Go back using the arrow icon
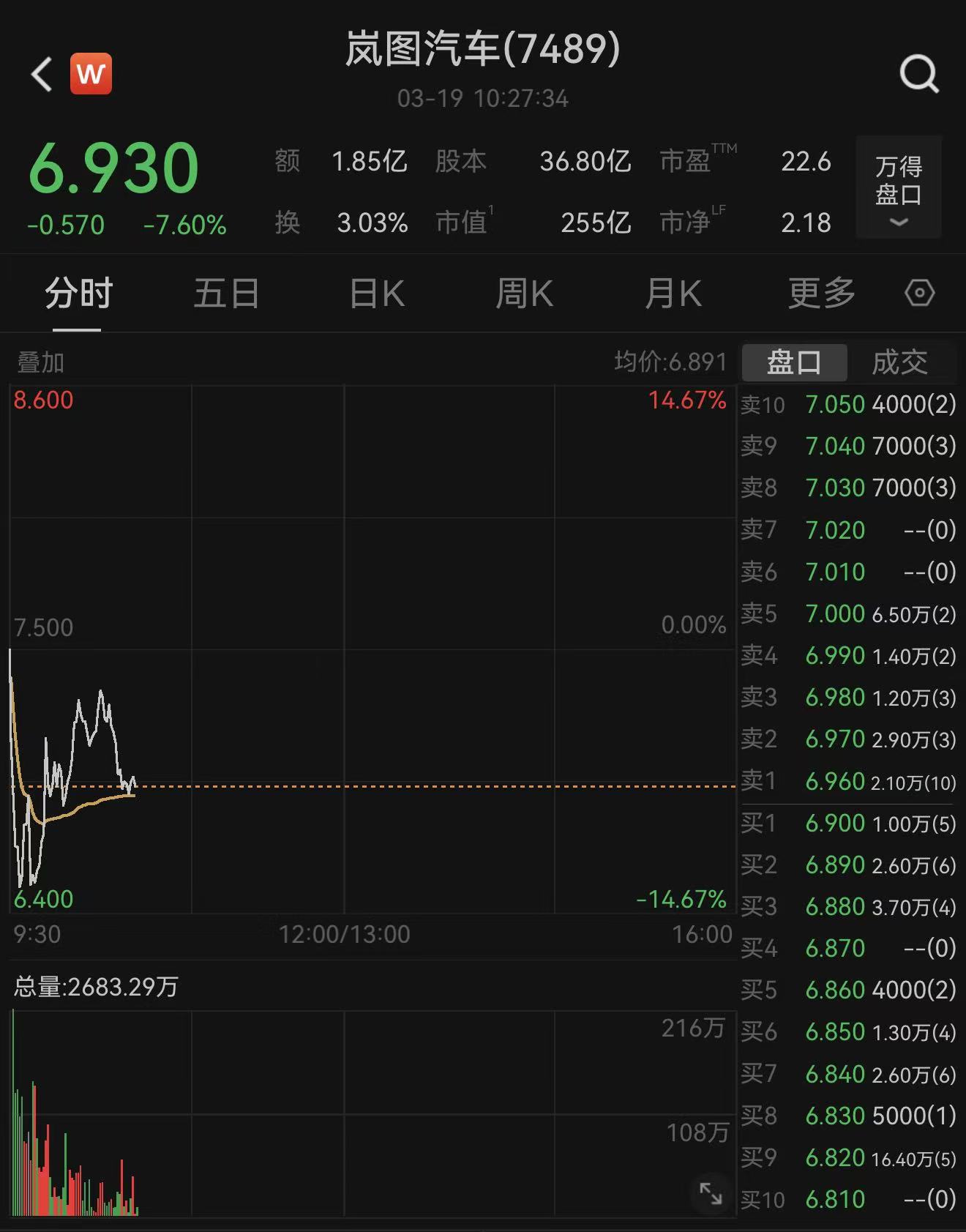 click(42, 74)
